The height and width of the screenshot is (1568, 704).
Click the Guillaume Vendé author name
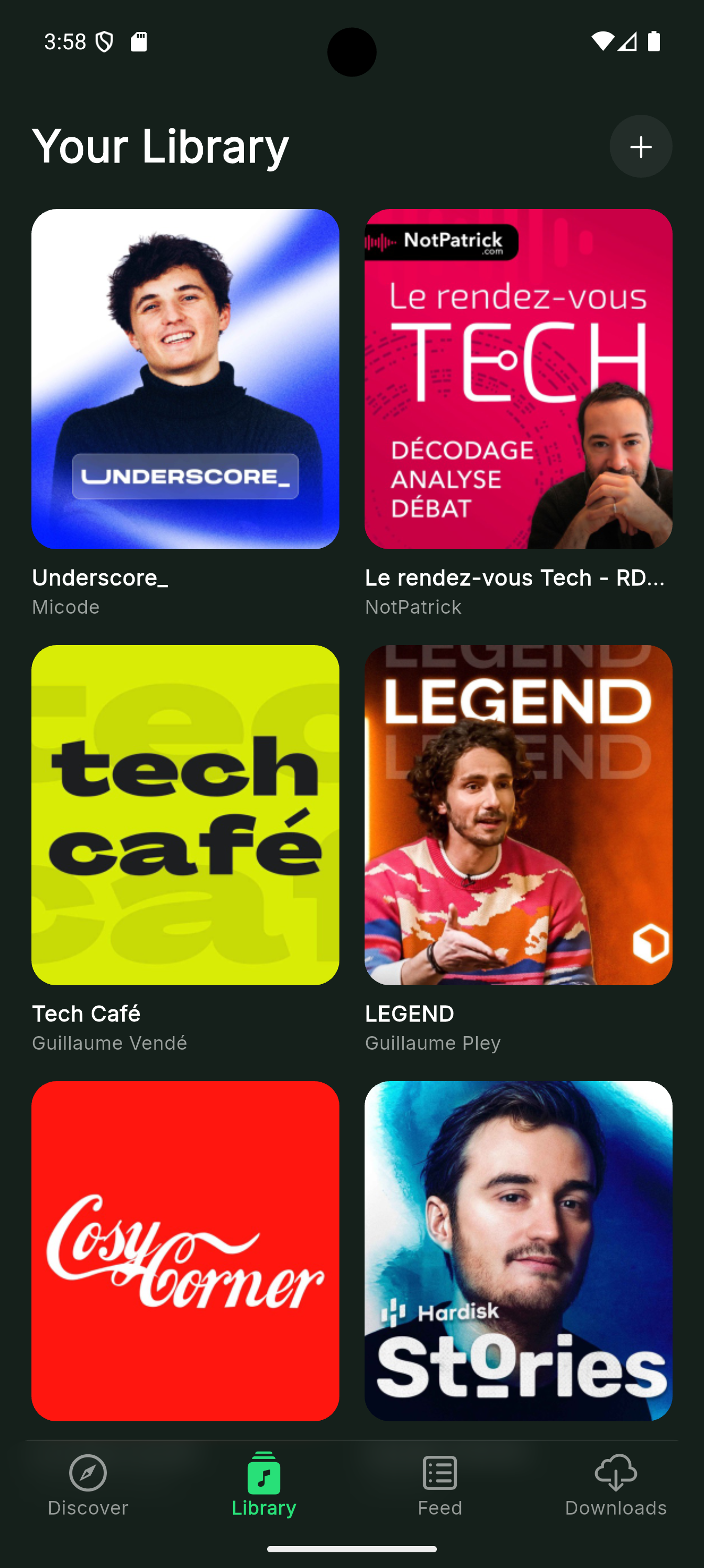click(109, 1043)
